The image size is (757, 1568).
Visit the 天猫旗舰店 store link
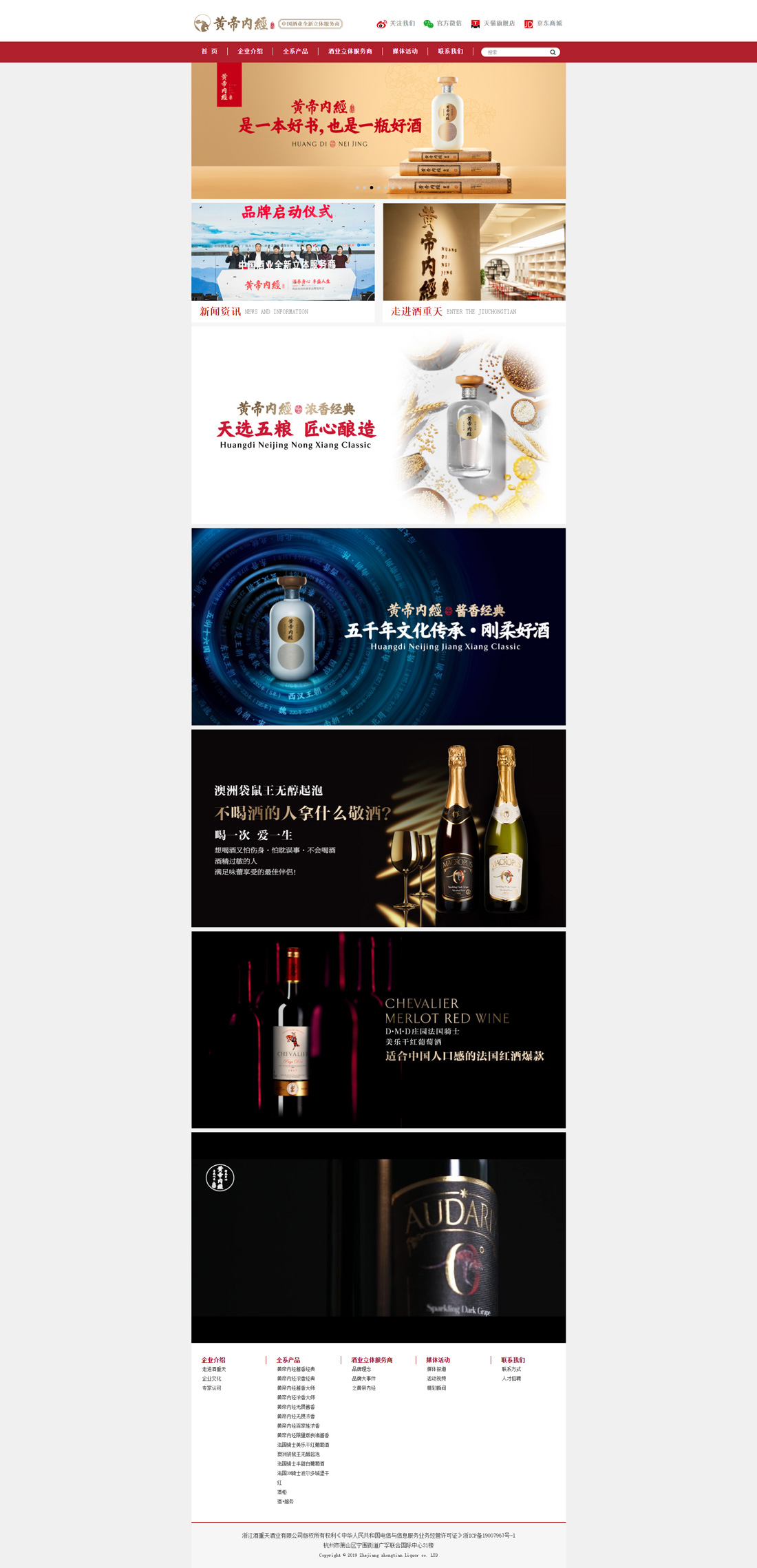[493, 23]
